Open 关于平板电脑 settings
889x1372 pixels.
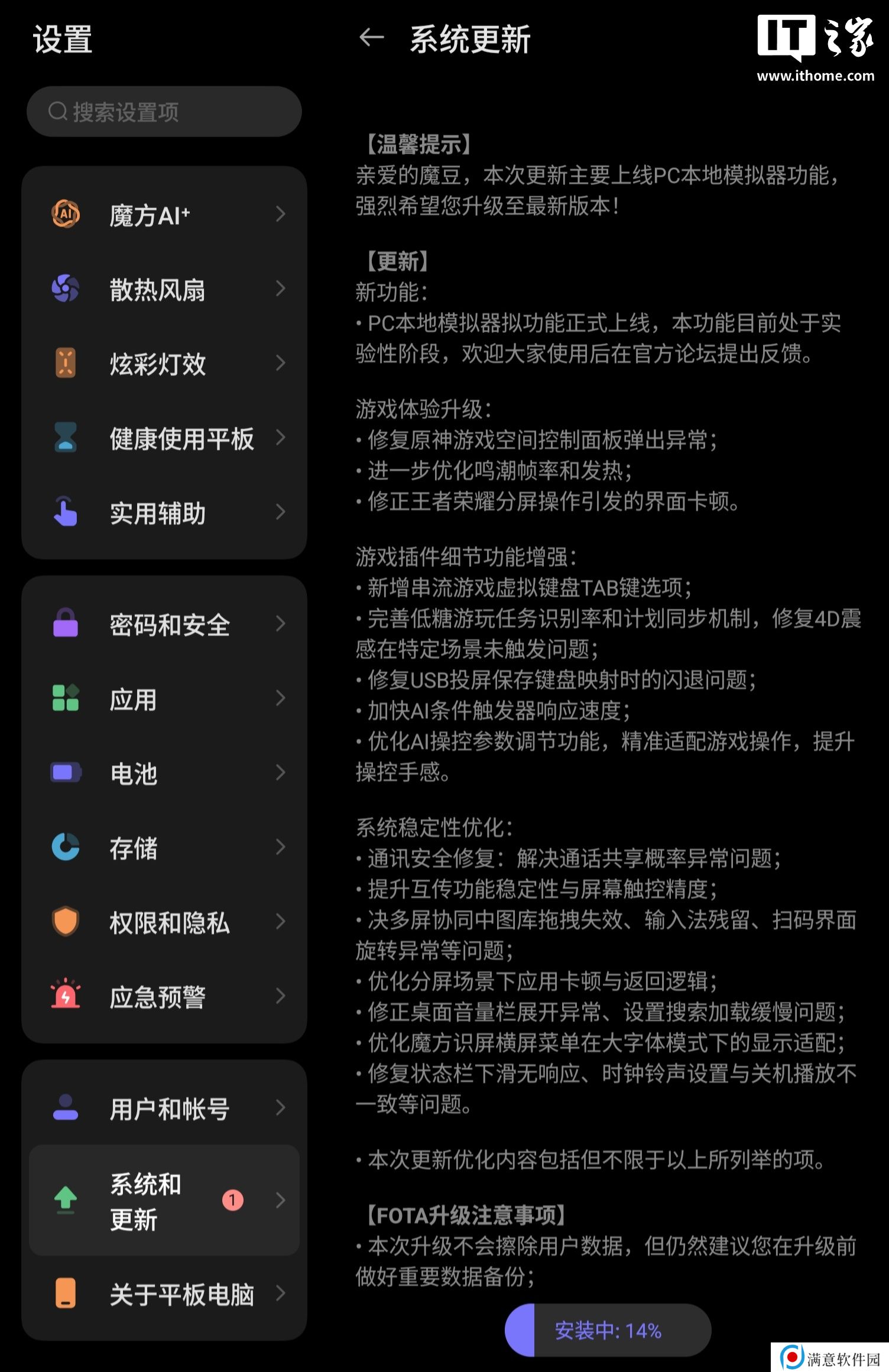[164, 1294]
